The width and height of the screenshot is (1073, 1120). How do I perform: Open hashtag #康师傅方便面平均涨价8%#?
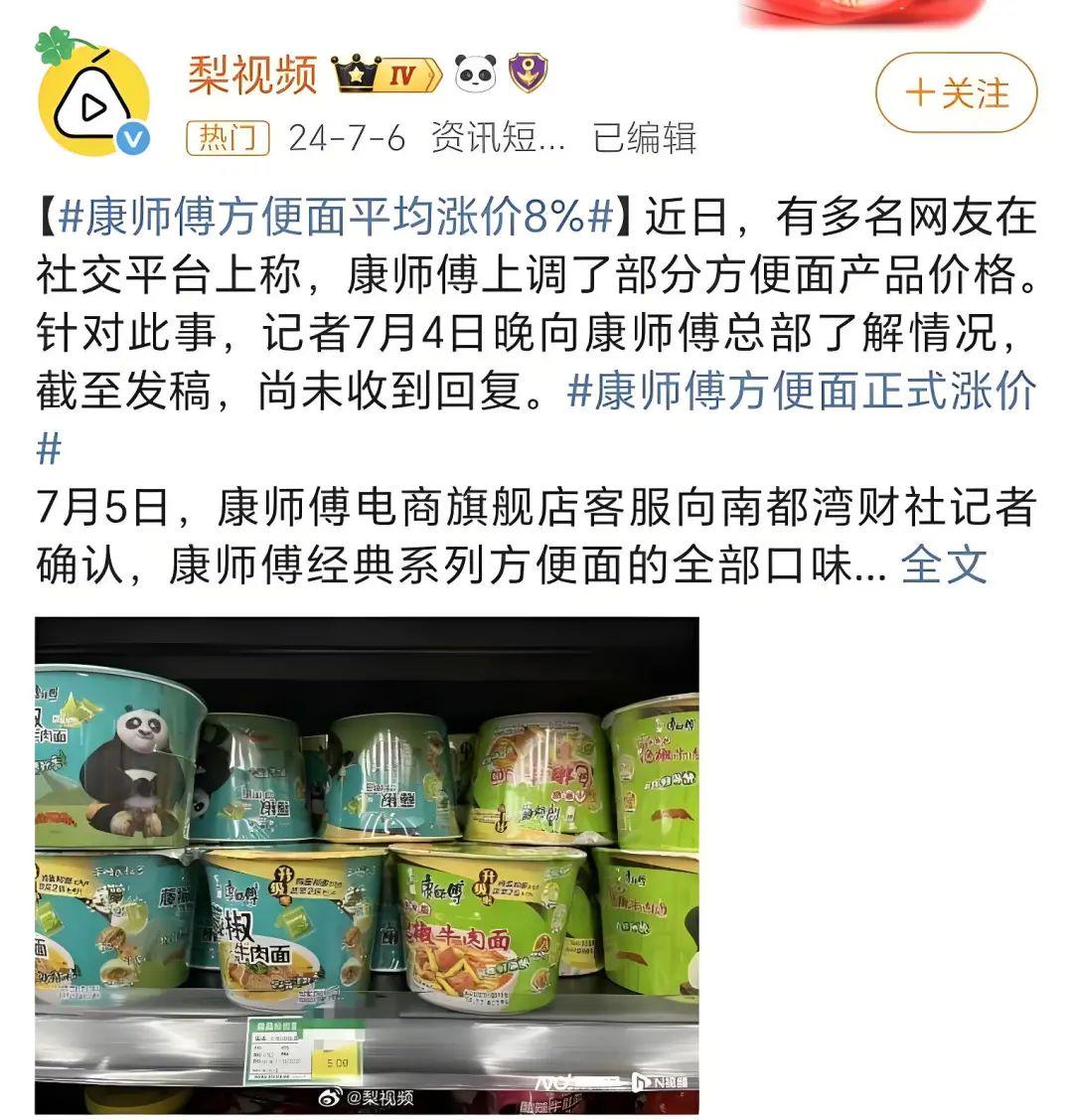click(335, 217)
